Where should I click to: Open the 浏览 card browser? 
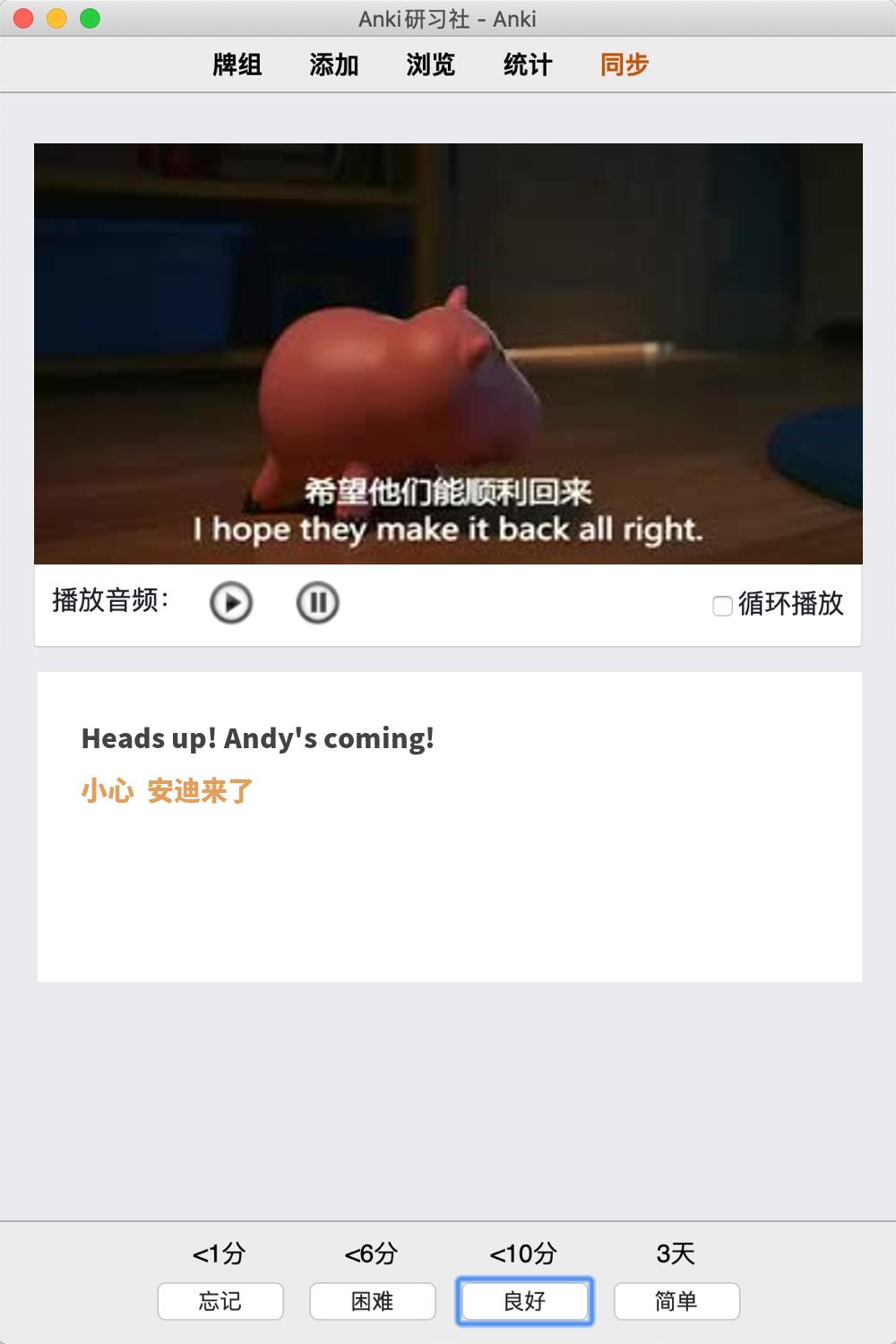[x=431, y=65]
